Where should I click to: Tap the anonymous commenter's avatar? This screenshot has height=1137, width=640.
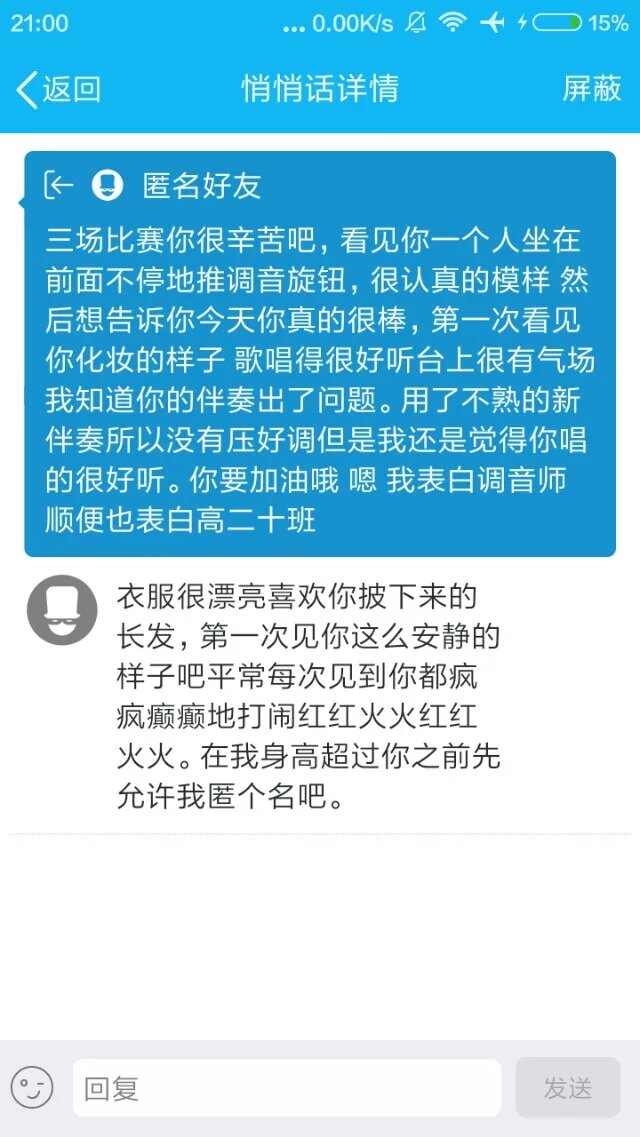(62, 610)
